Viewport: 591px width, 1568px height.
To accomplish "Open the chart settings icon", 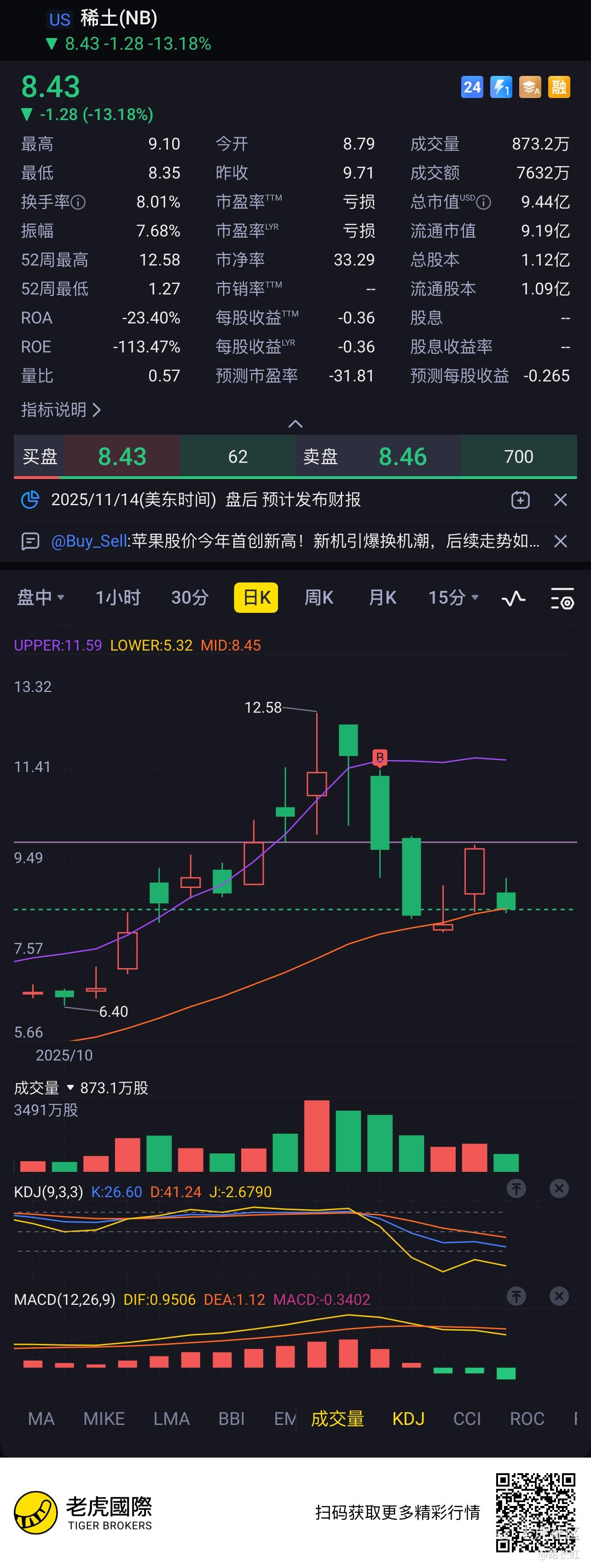I will [x=562, y=598].
